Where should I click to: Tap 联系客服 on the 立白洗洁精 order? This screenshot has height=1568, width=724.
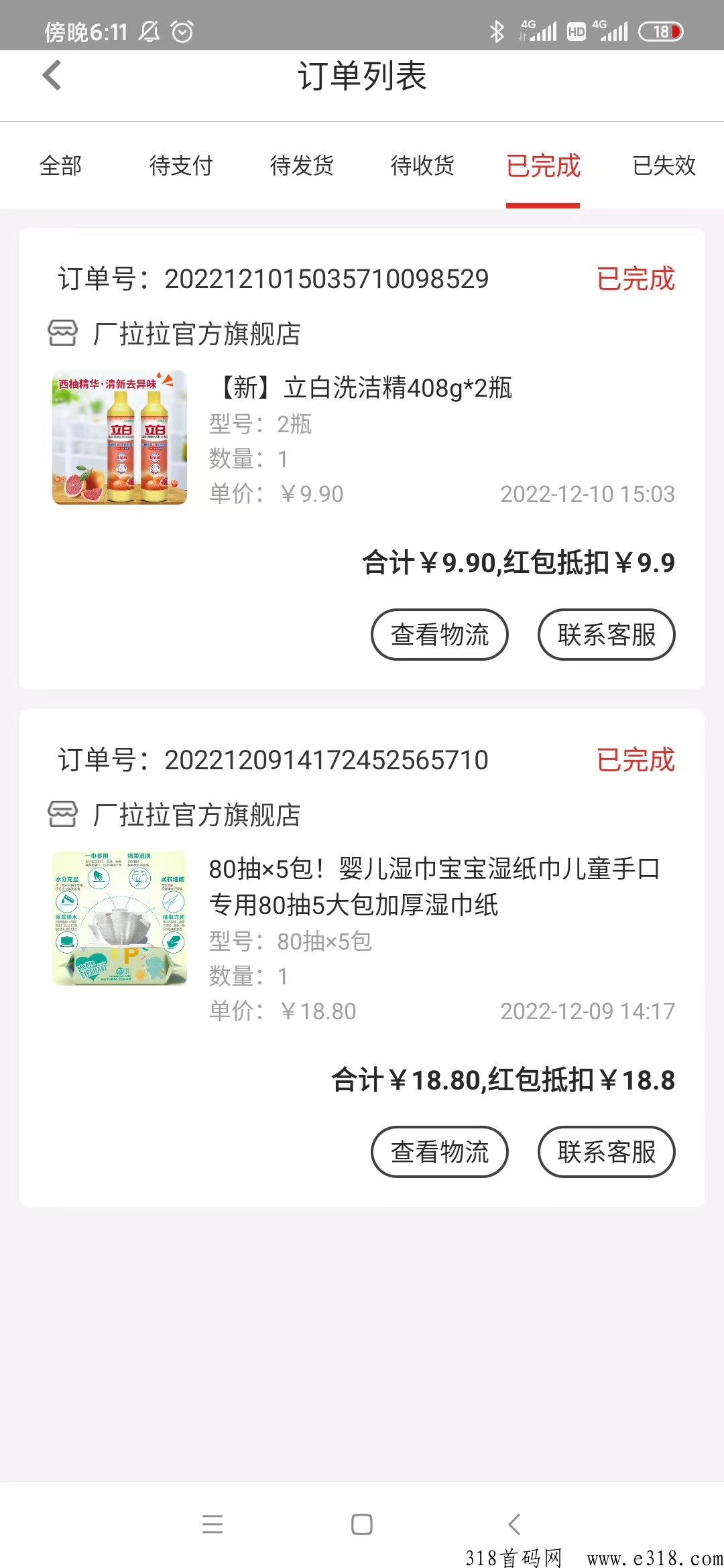coord(606,634)
